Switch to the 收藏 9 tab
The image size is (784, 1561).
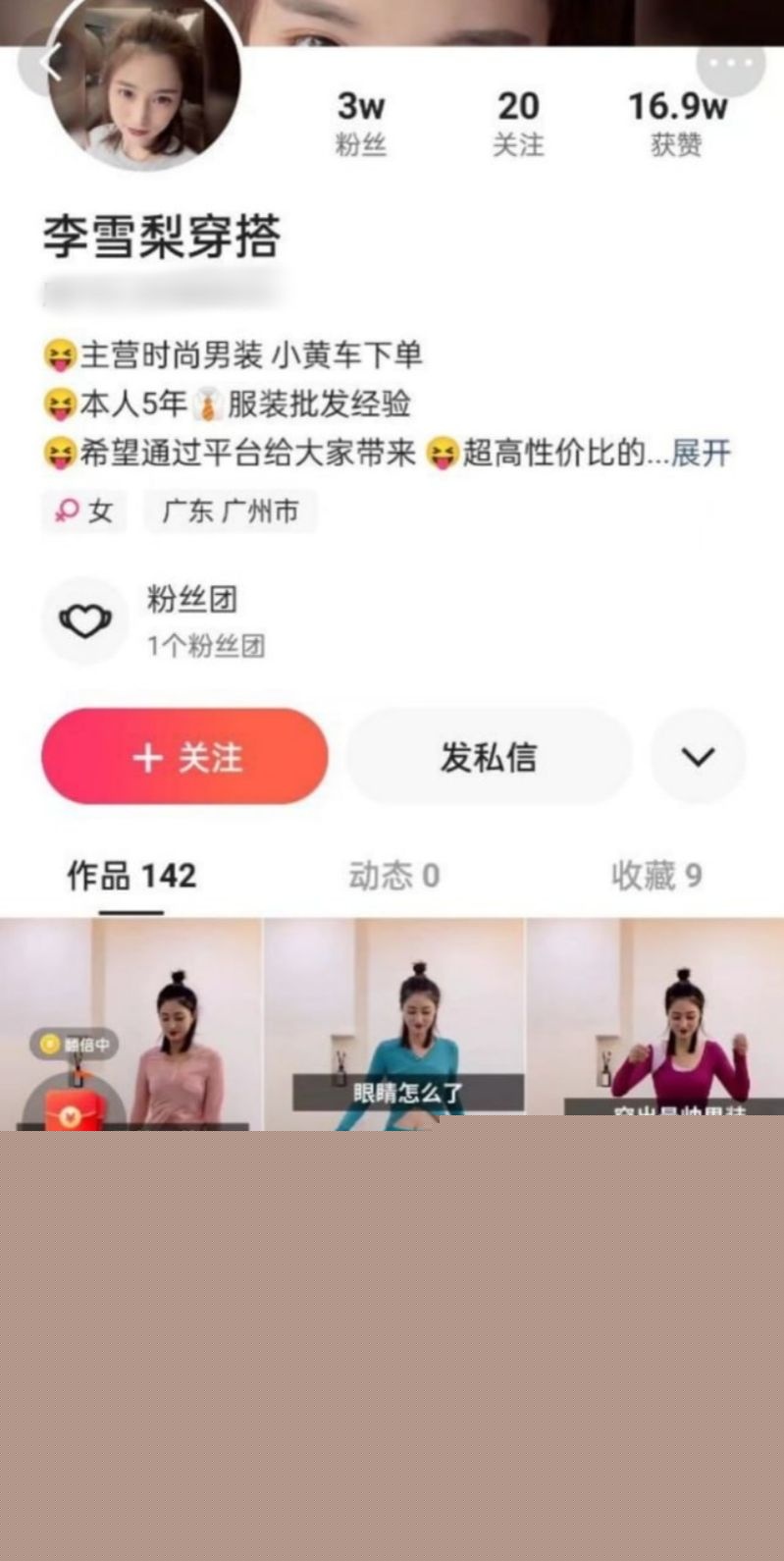[x=655, y=876]
